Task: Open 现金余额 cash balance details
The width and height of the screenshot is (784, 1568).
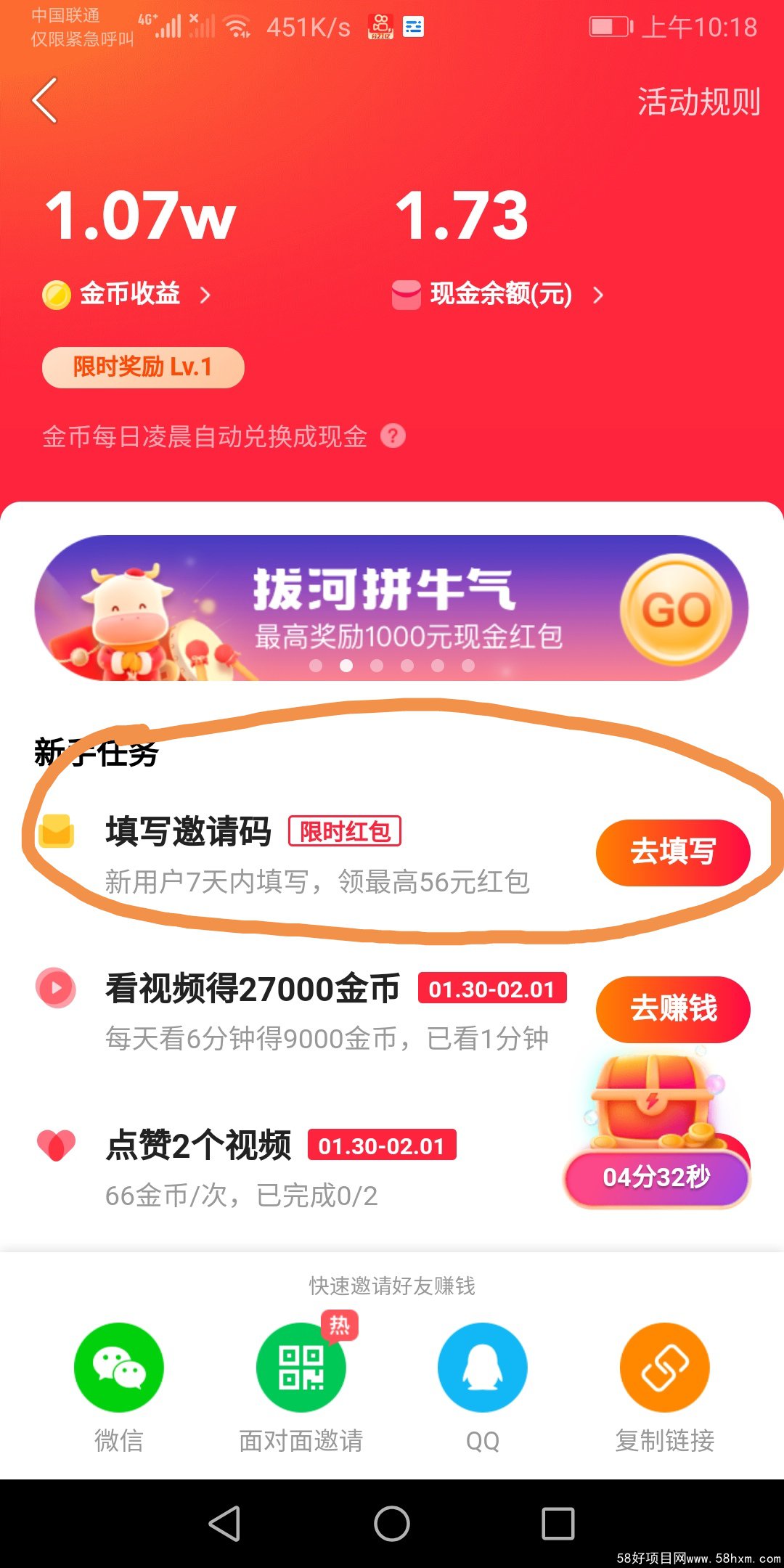Action: coord(499,295)
